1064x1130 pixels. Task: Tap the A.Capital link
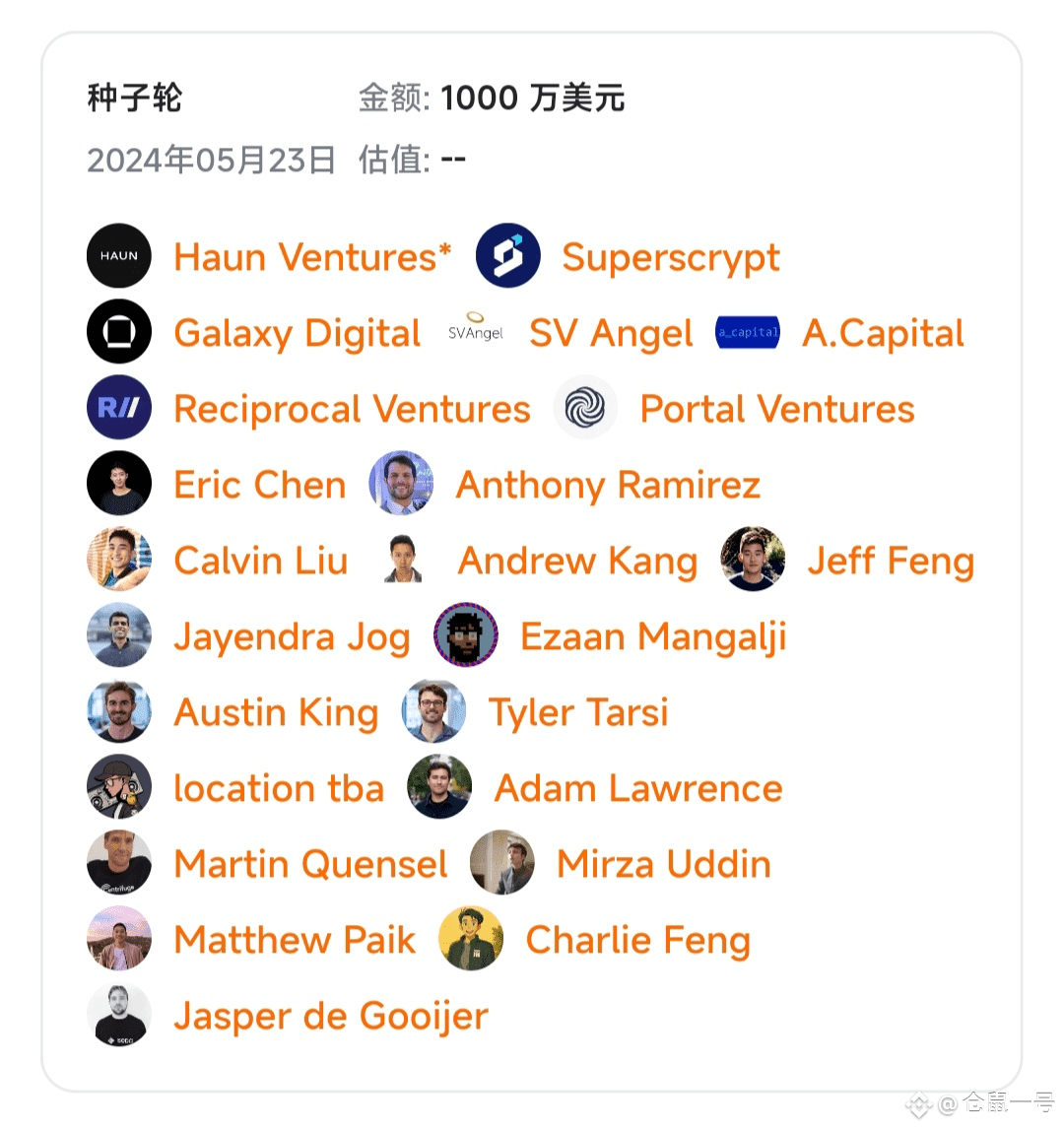883,333
